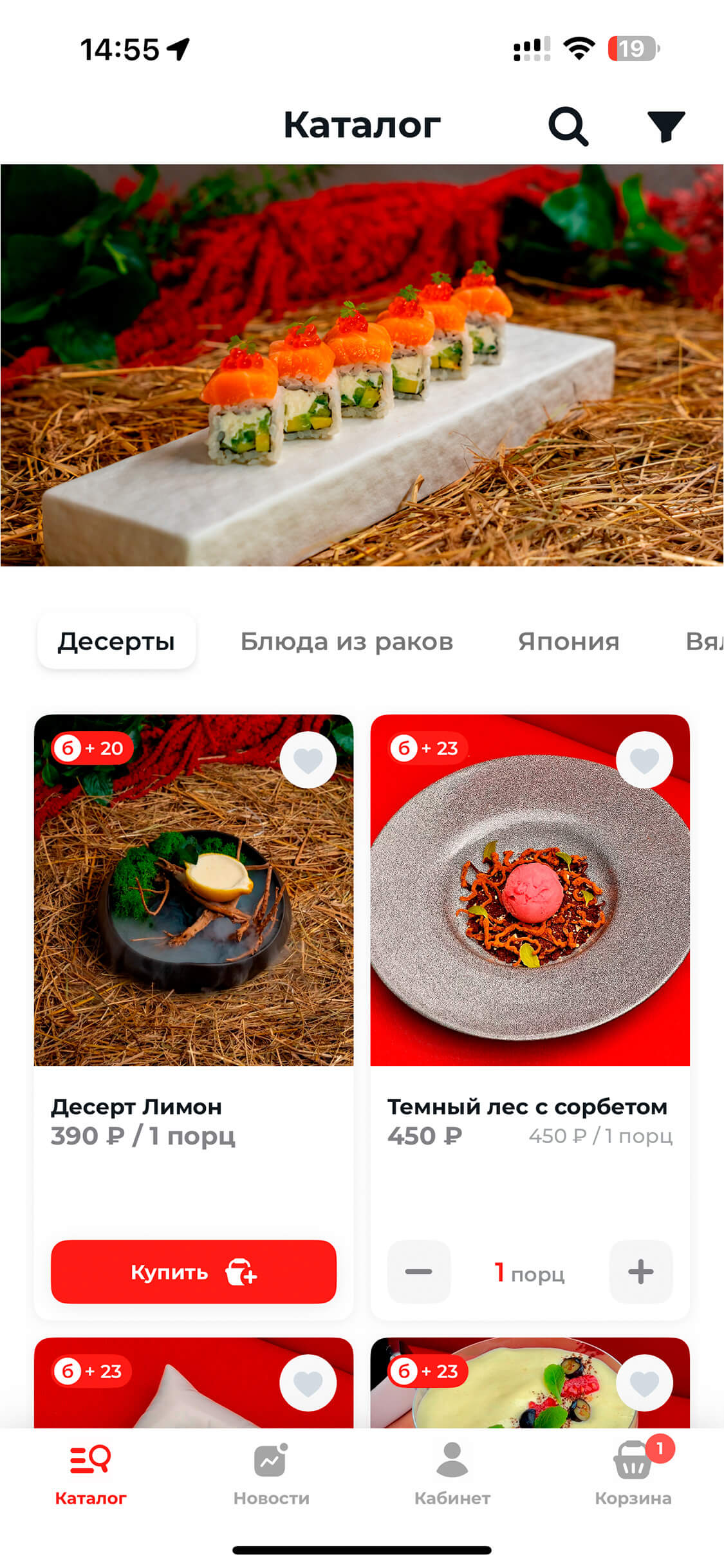Select the Десерты category
724x1568 pixels.
[x=116, y=641]
